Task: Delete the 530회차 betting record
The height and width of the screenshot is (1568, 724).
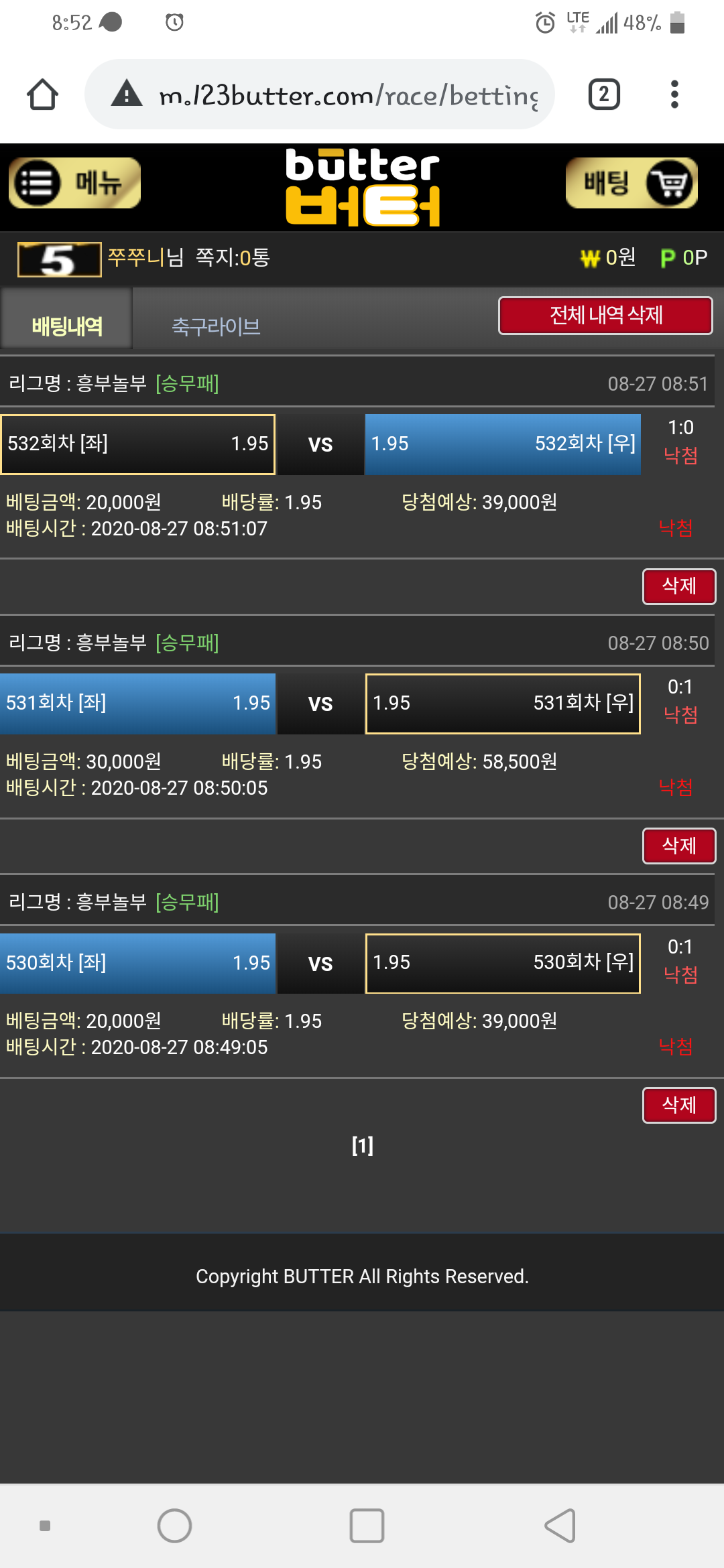Action: pos(678,1105)
